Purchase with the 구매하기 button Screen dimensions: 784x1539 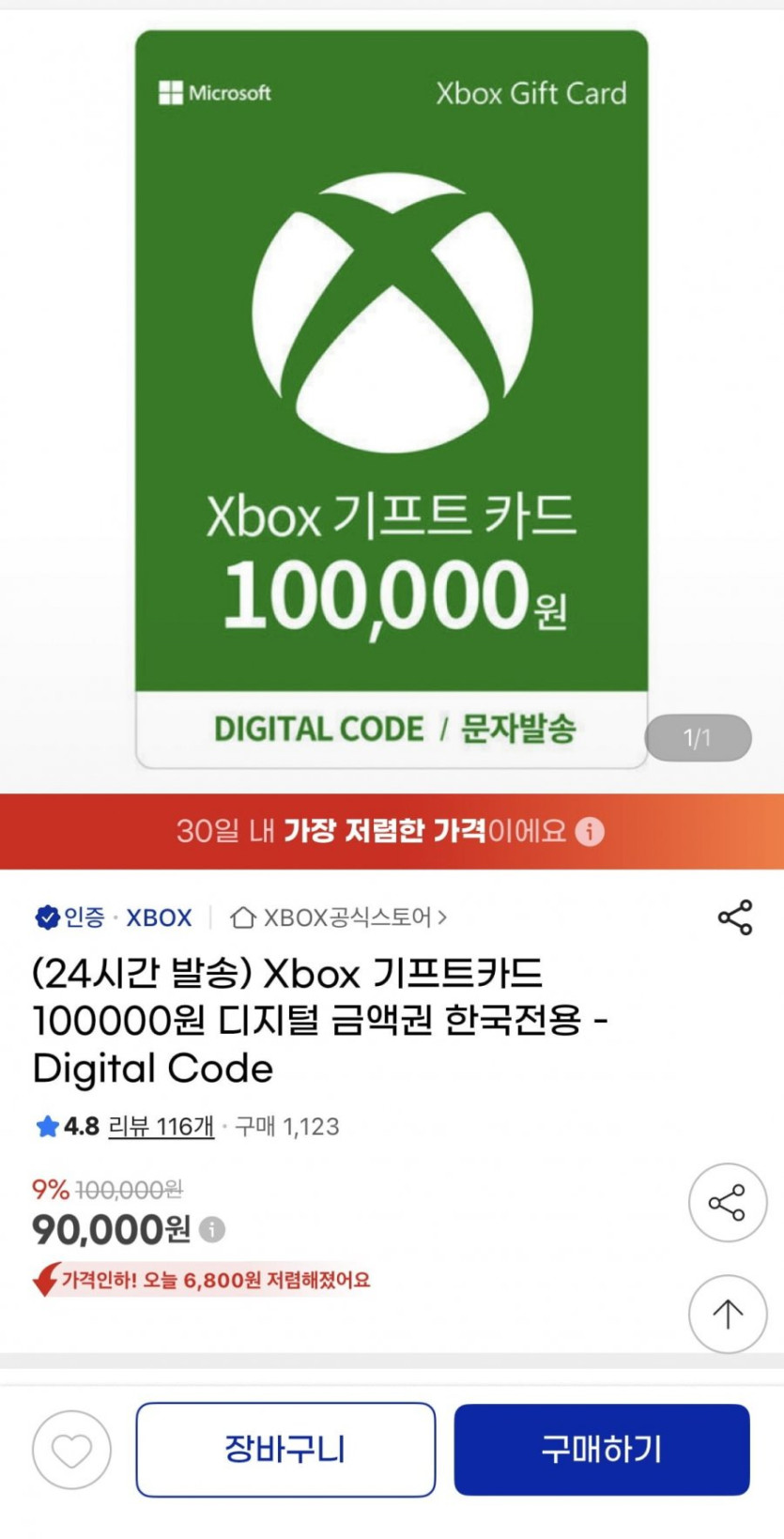(x=602, y=1450)
